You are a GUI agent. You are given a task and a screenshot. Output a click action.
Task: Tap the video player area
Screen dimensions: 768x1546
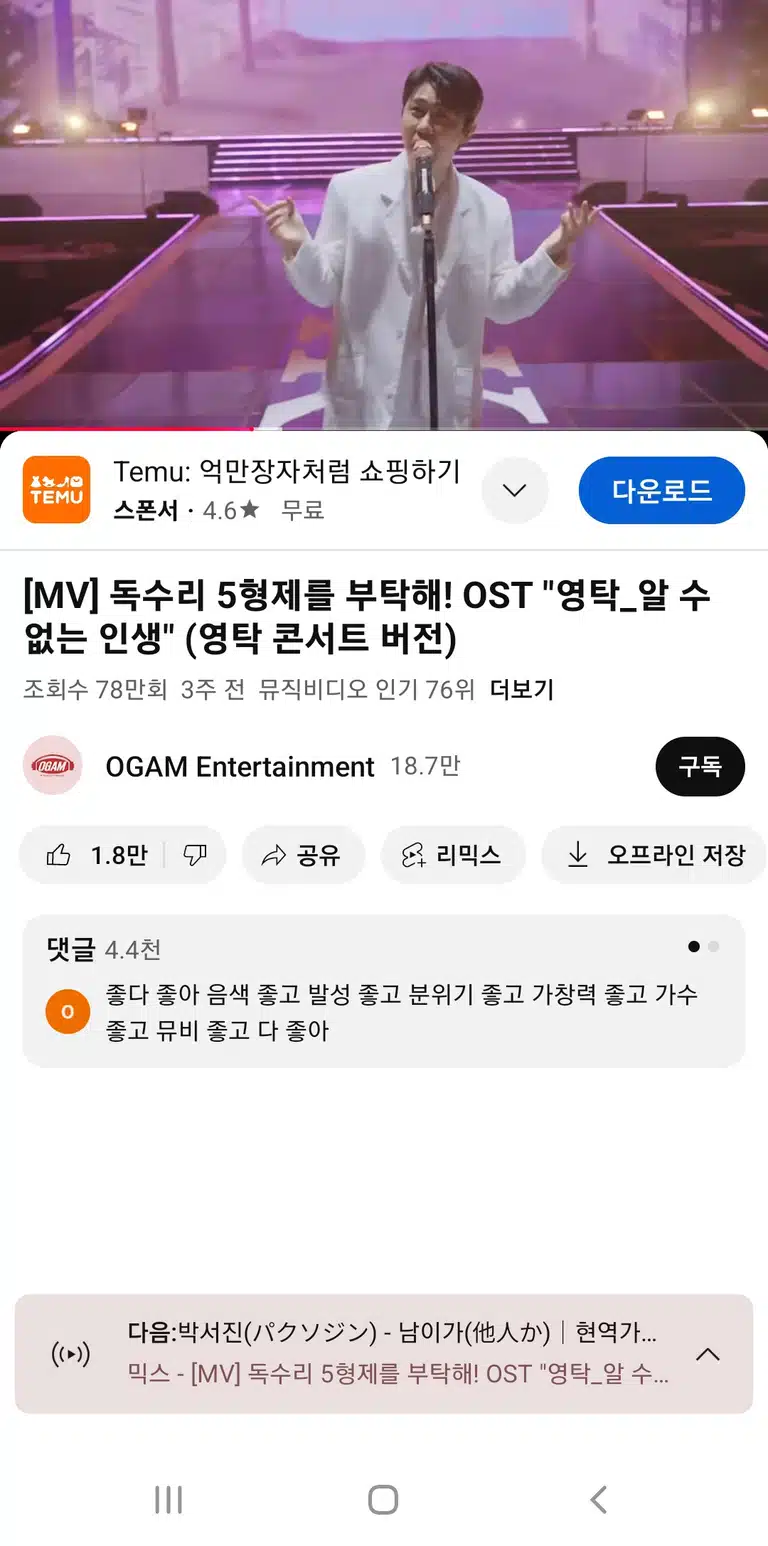point(384,215)
